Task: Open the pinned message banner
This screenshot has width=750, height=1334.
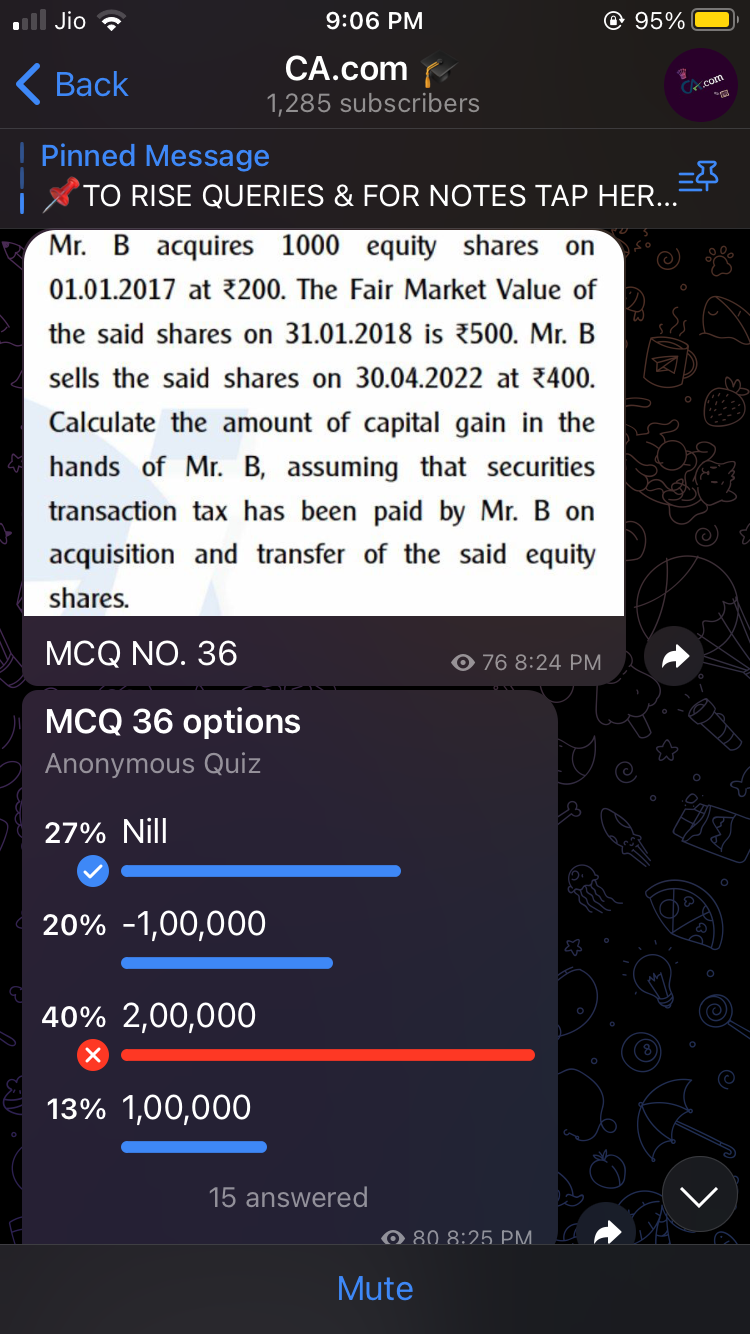Action: tap(340, 176)
